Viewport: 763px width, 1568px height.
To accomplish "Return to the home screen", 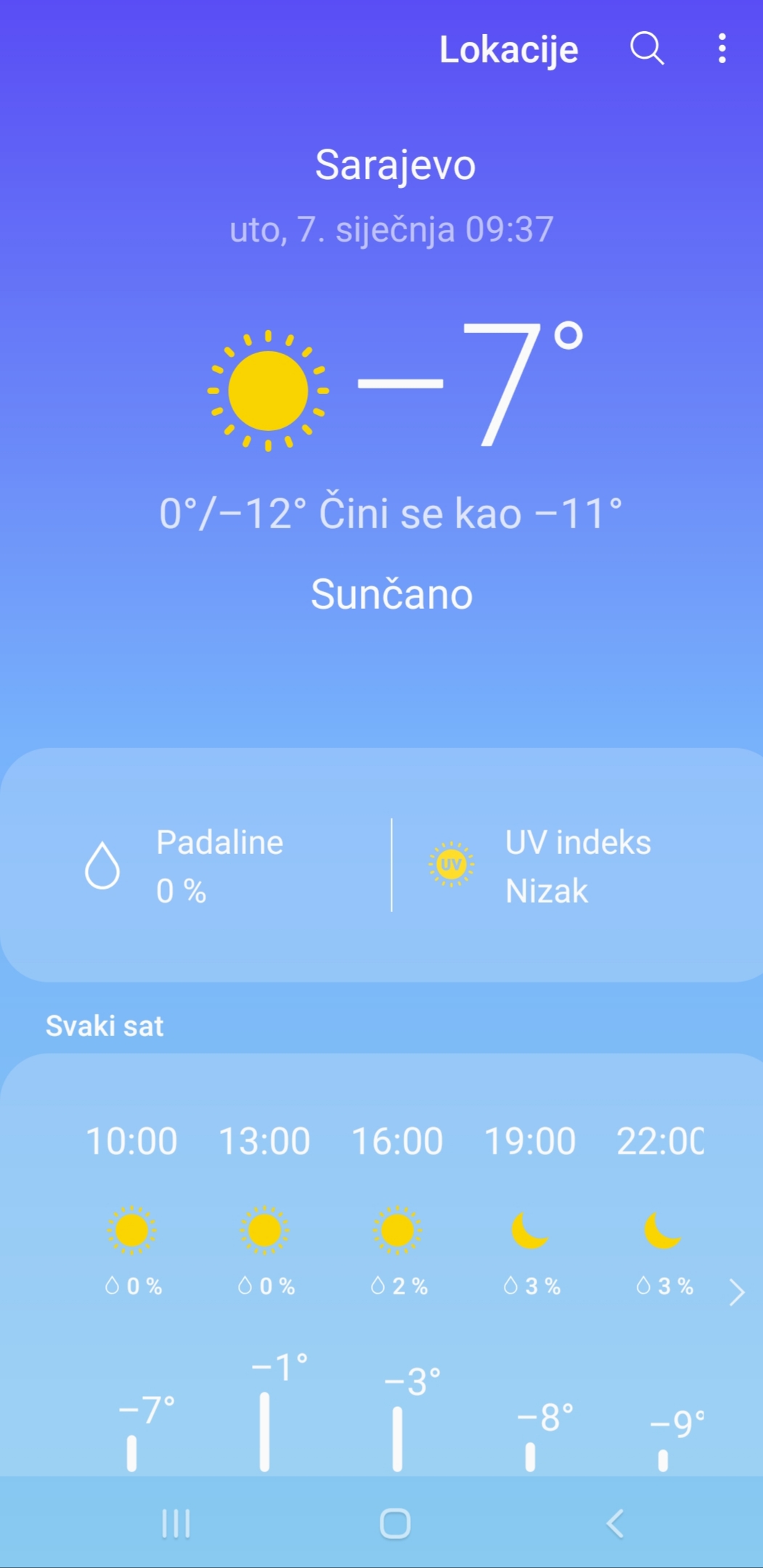I will click(x=395, y=1523).
